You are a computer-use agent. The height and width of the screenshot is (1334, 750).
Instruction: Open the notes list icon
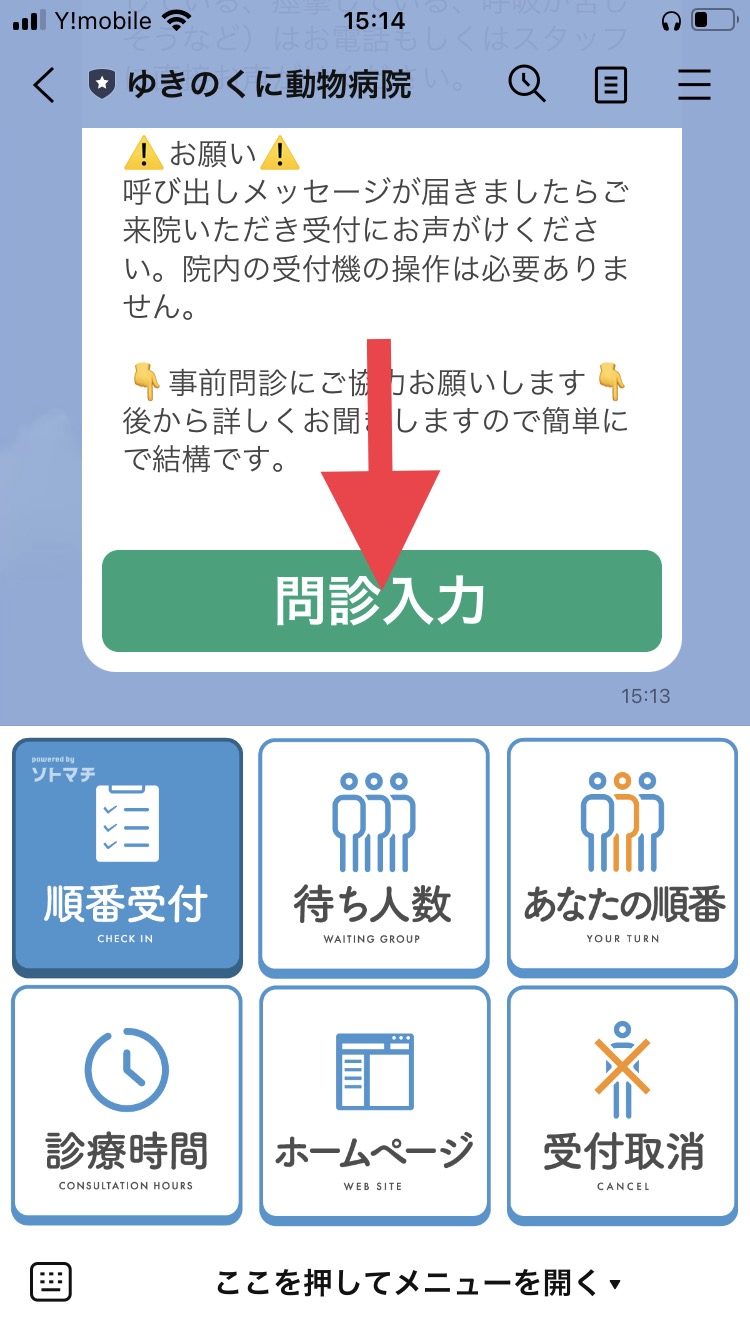point(610,85)
